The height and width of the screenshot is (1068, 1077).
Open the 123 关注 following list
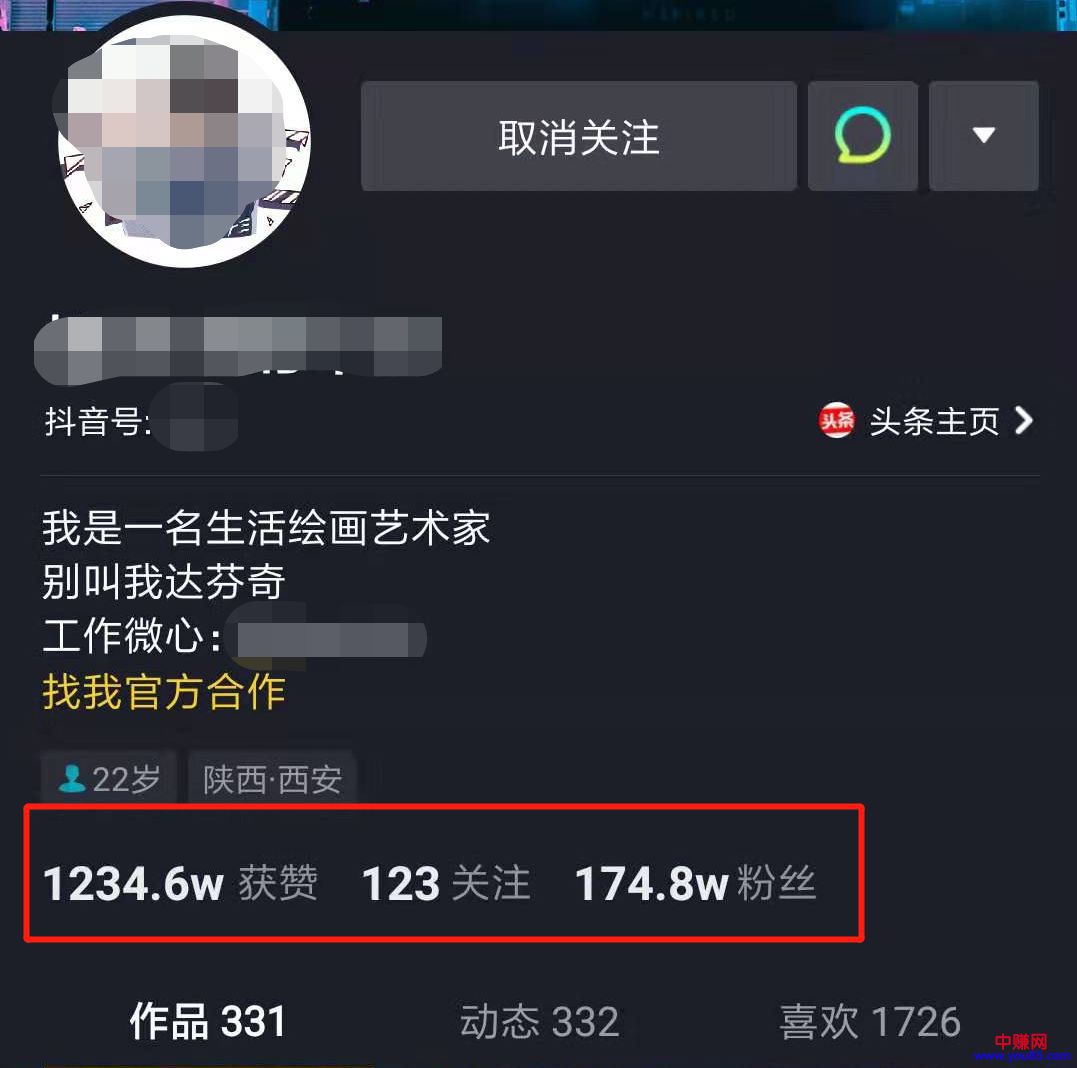point(445,884)
